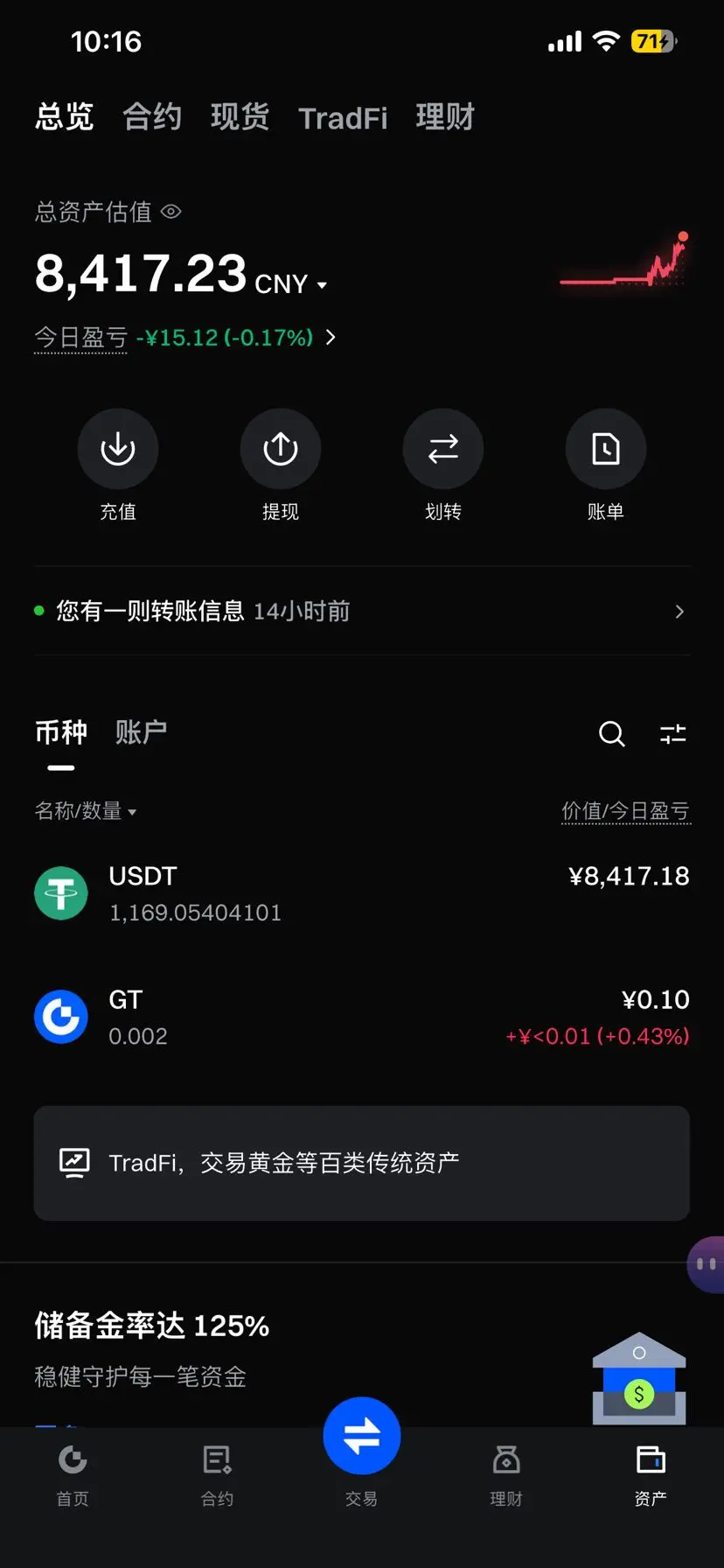Sort by 名称/数量
Image resolution: width=724 pixels, height=1568 pixels.
coord(86,811)
